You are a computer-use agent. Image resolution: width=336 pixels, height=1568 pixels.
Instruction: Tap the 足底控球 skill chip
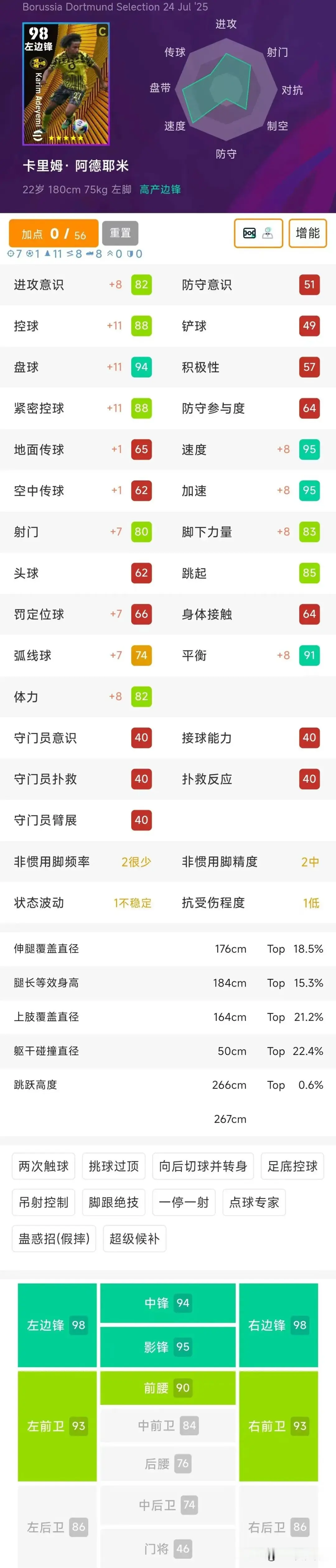(292, 1166)
